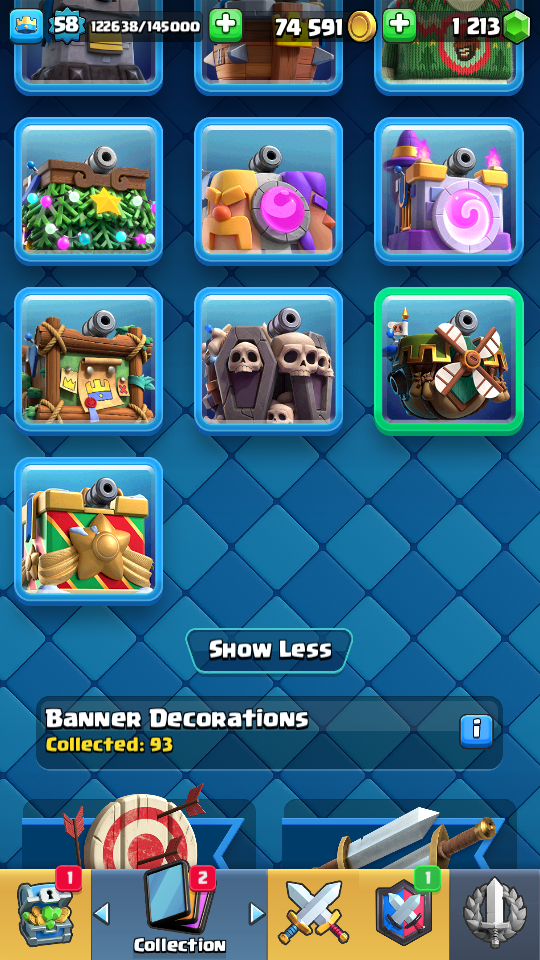This screenshot has width=540, height=960.
Task: Add experience with the first green plus
Action: [x=226, y=26]
